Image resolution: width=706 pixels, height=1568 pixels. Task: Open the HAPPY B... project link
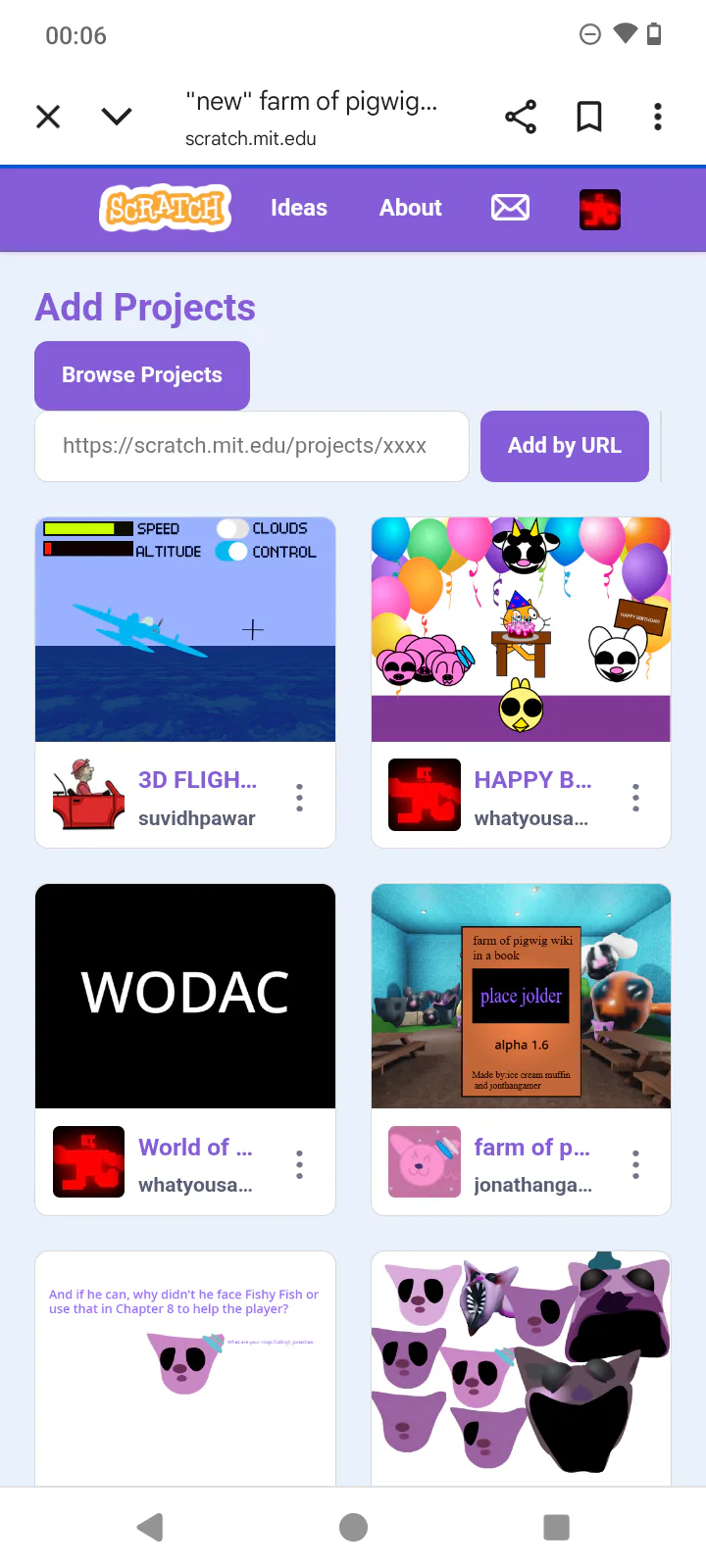coord(532,780)
